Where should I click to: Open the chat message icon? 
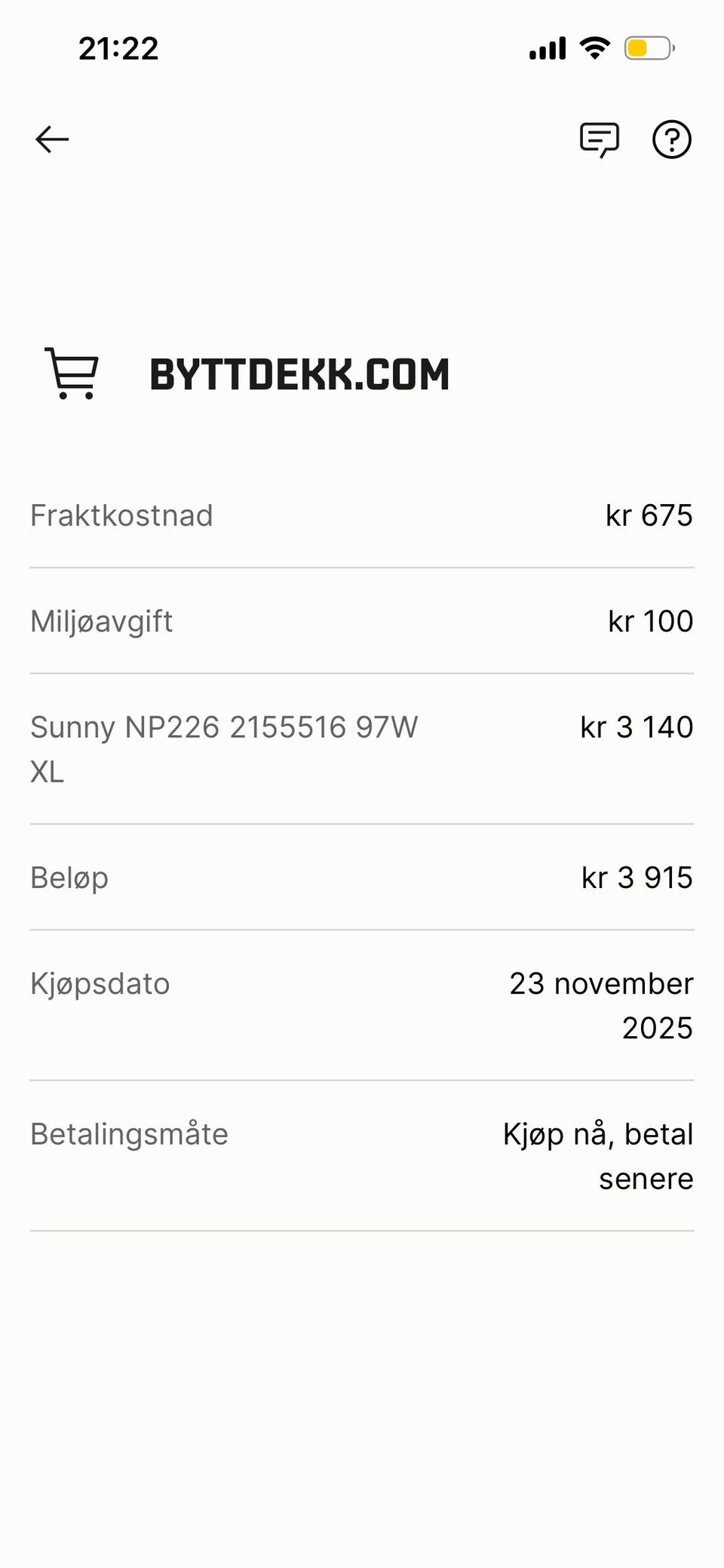pos(600,140)
